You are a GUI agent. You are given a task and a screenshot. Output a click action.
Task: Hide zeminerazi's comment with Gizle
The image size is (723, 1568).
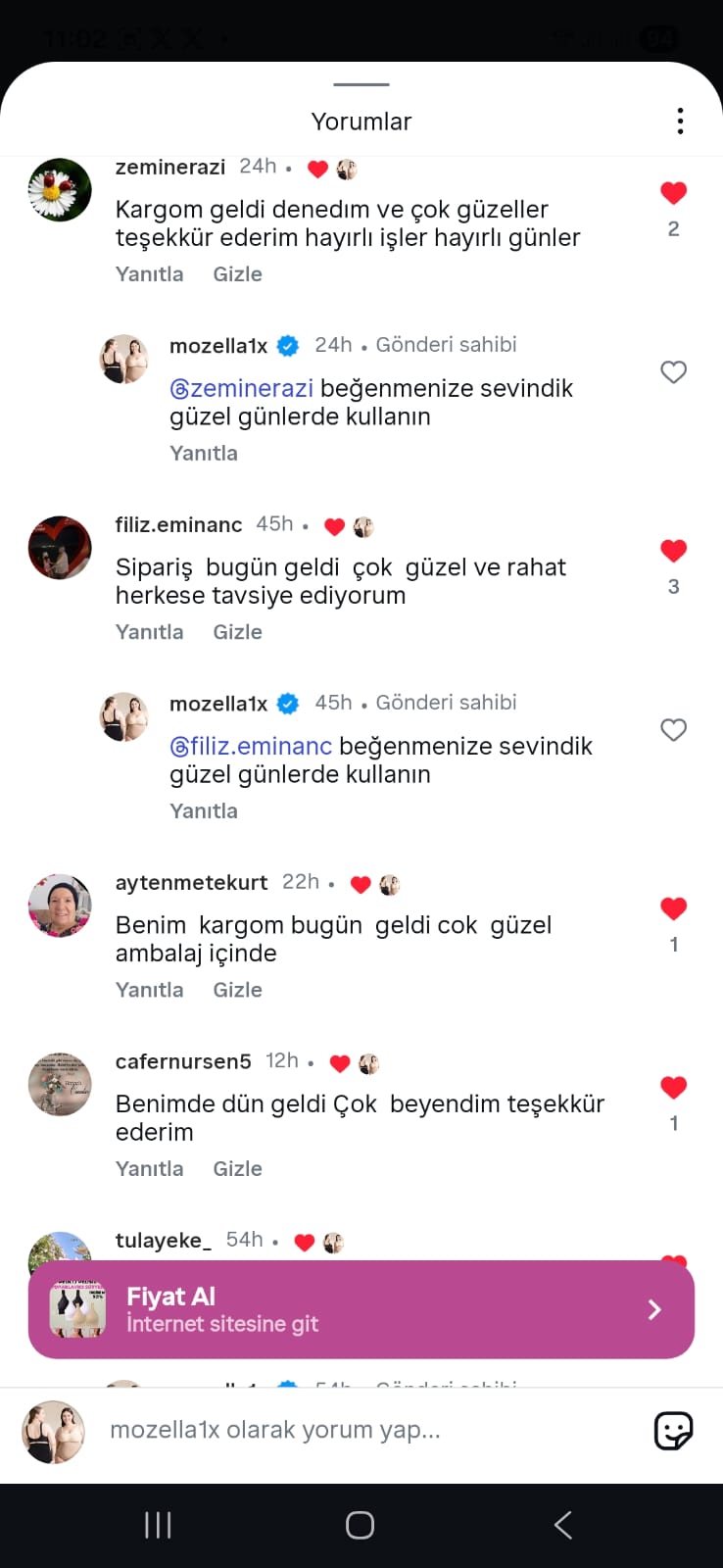pos(237,274)
